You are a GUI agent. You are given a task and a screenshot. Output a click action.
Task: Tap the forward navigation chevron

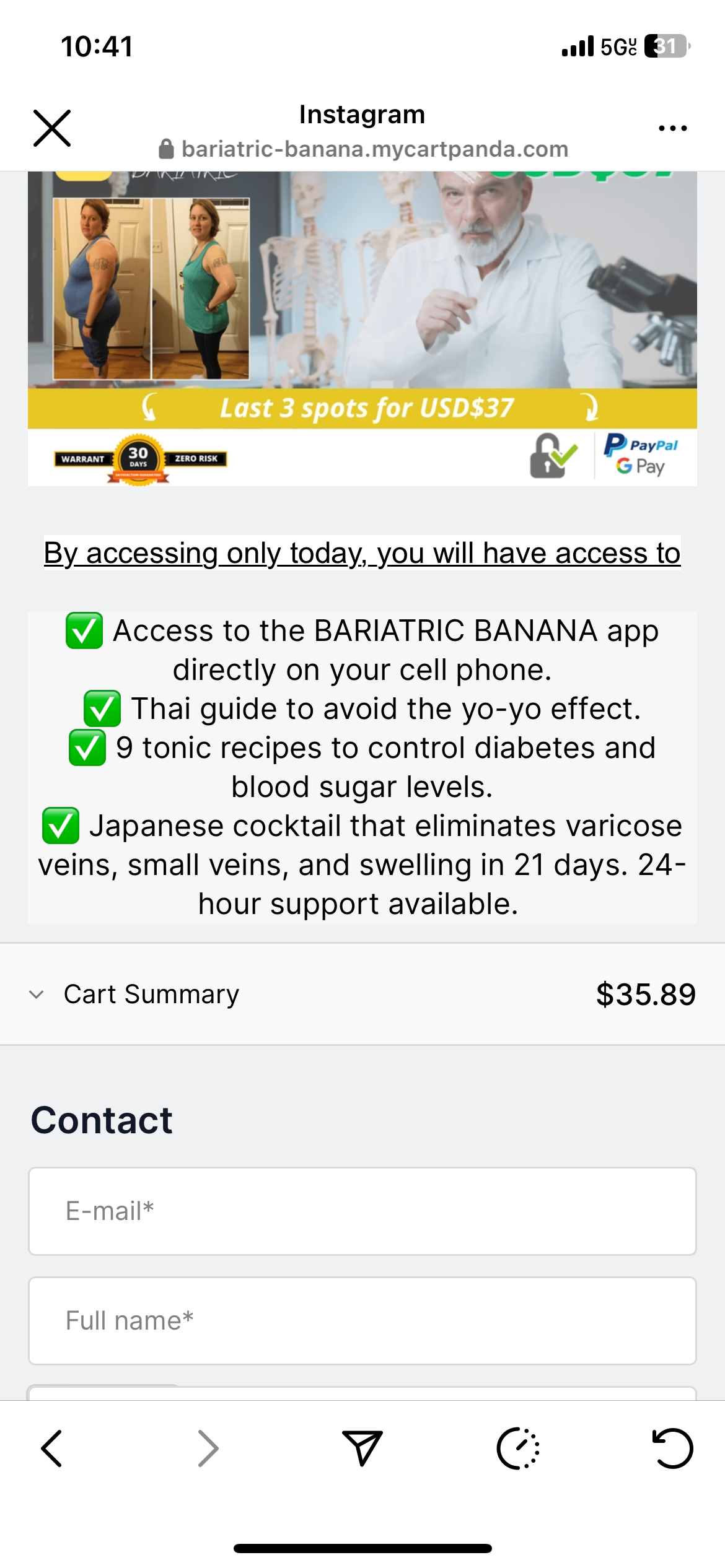(207, 1447)
